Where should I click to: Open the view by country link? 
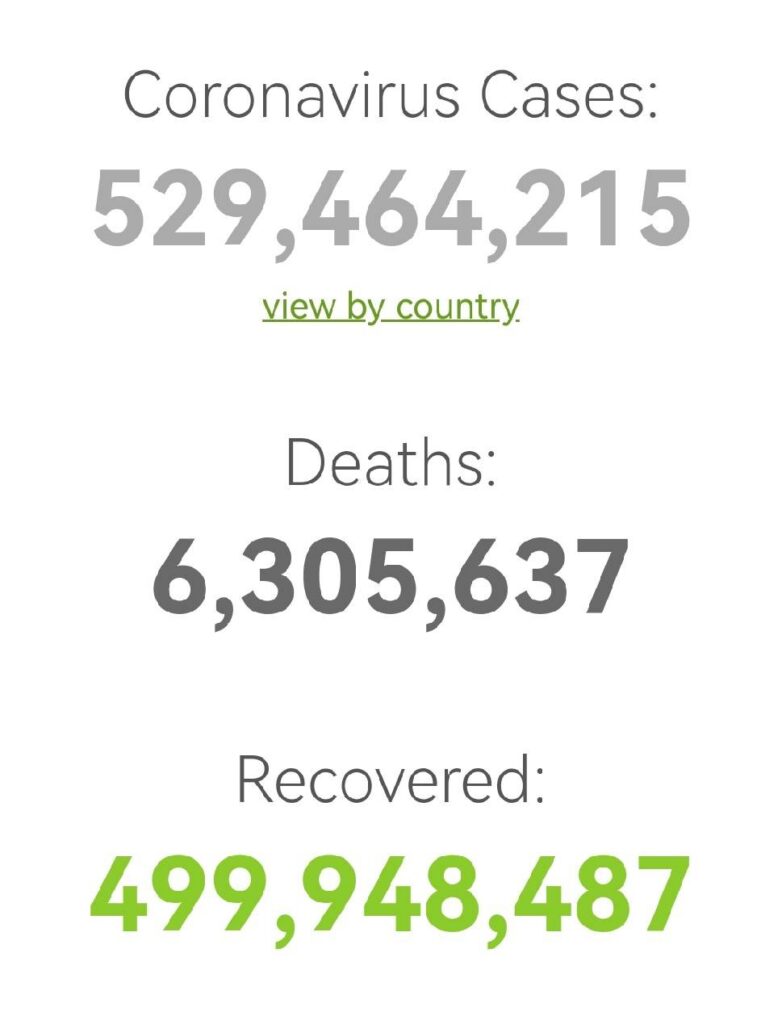pyautogui.click(x=391, y=307)
